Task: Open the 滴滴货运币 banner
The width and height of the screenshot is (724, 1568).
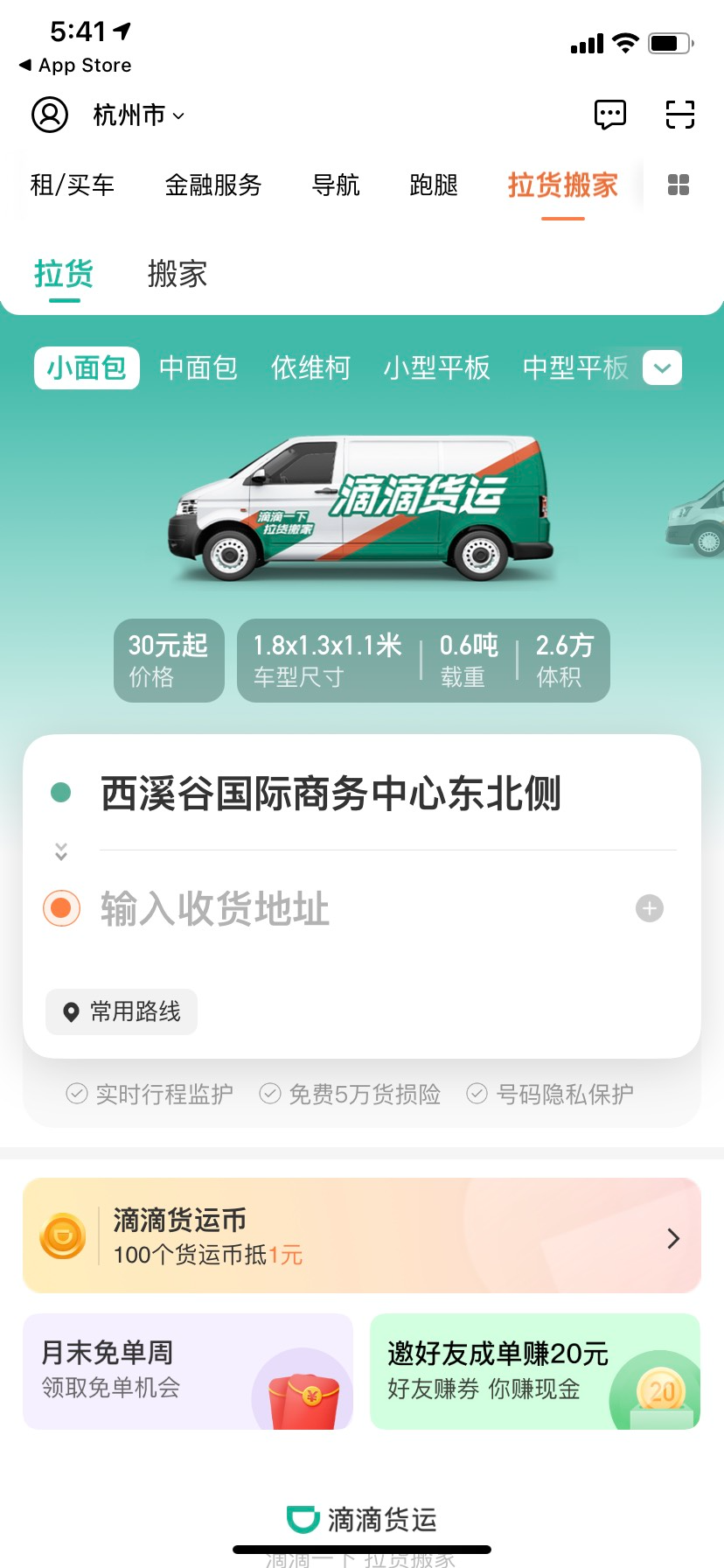Action: tap(362, 1235)
